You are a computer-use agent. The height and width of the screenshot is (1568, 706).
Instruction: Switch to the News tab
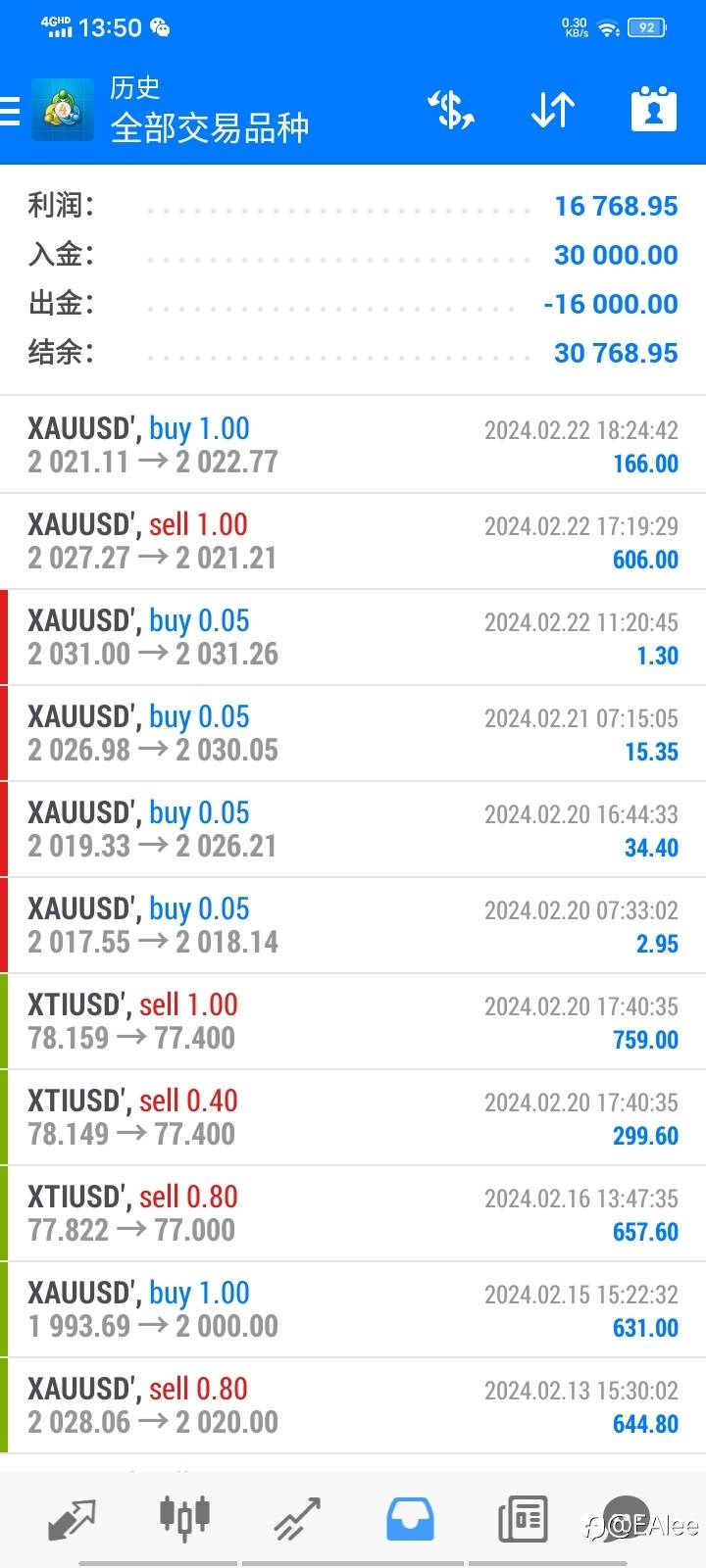coord(523,1518)
